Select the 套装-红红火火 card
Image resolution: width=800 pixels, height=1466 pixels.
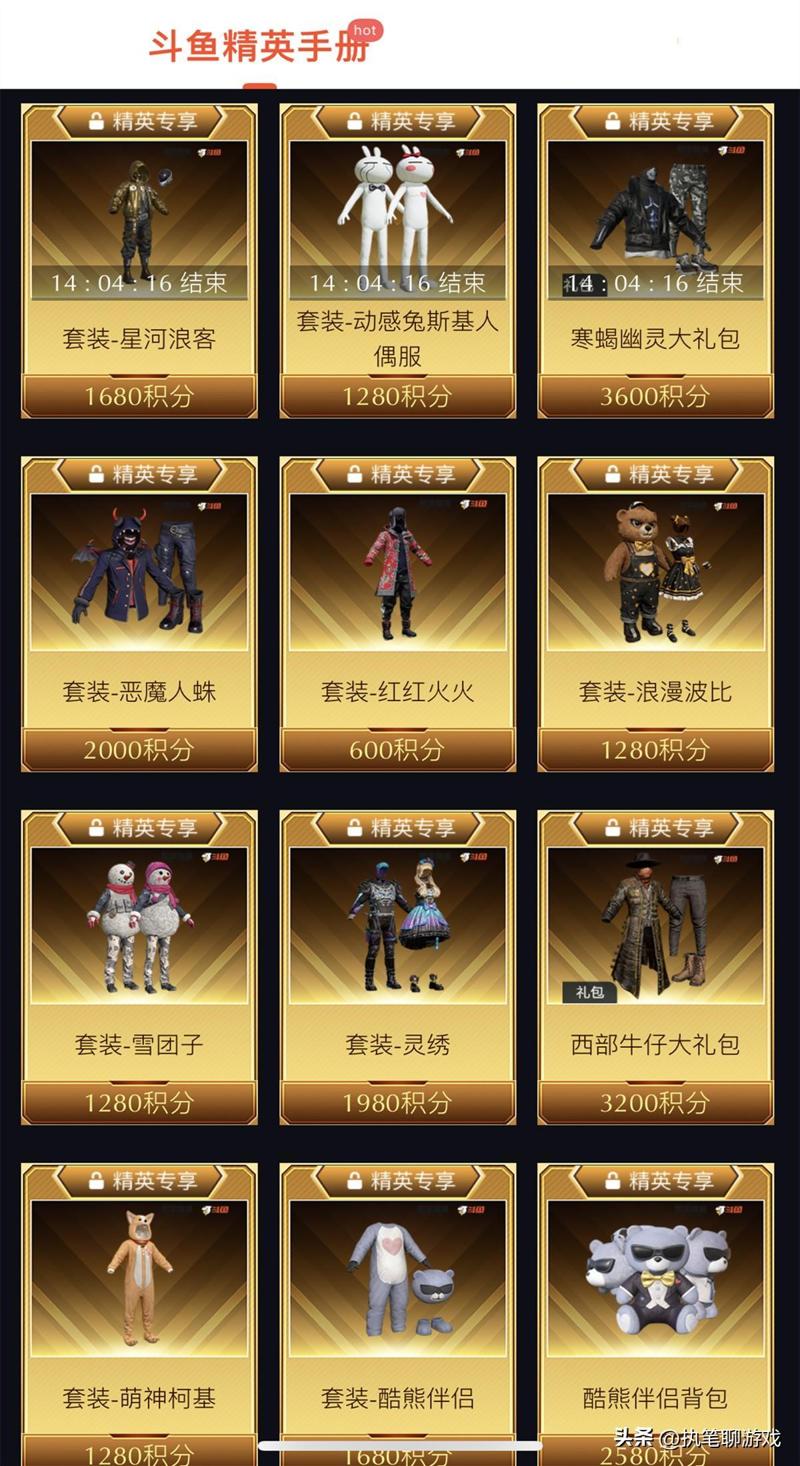(x=397, y=613)
